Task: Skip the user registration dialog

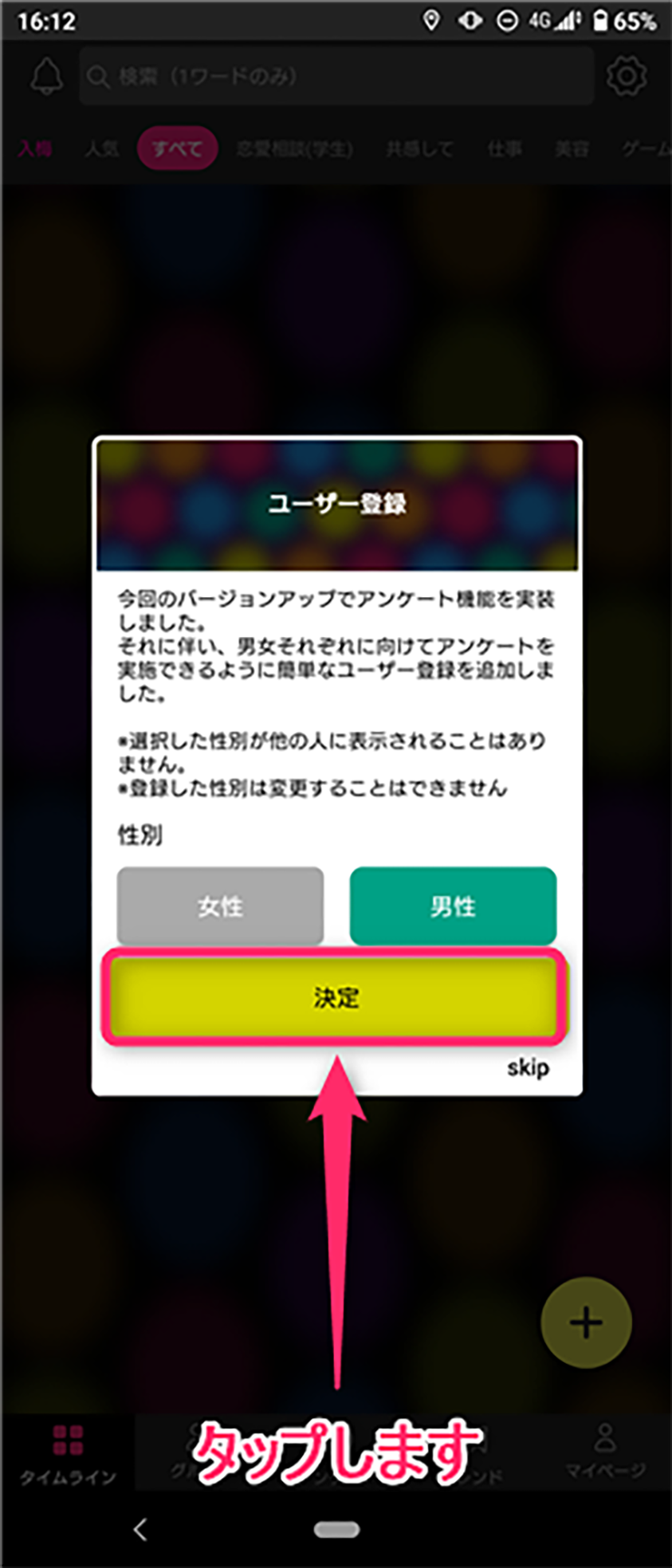Action: click(528, 1067)
